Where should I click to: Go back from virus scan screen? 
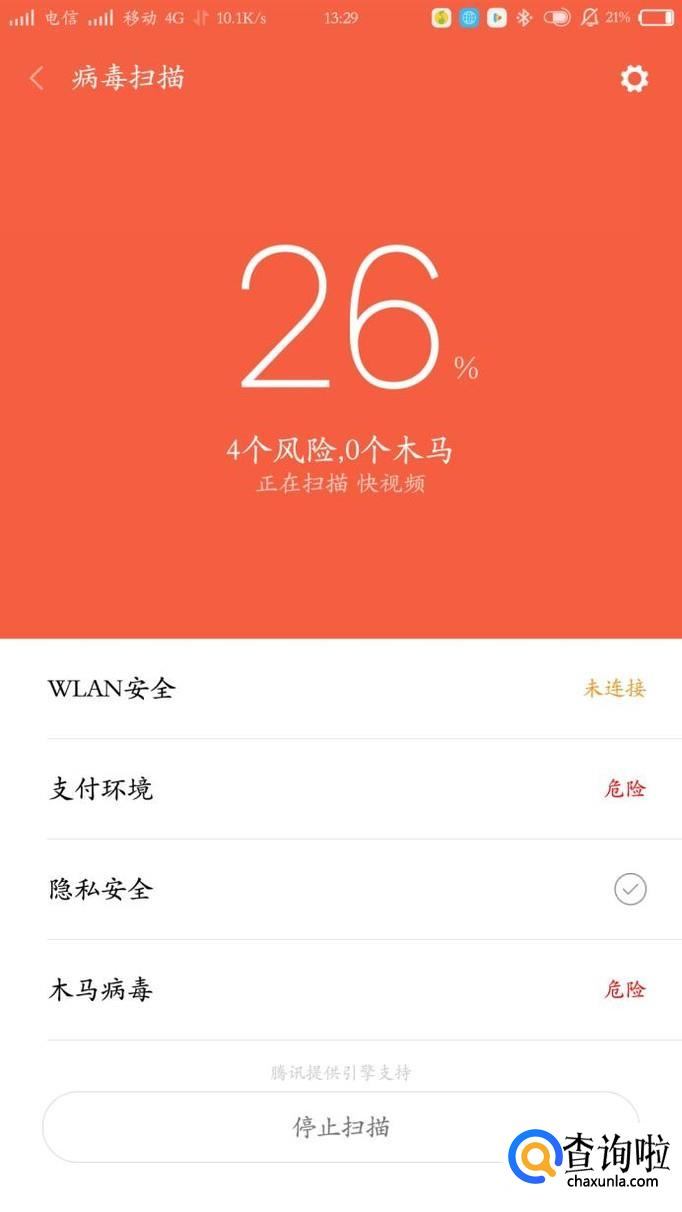(x=37, y=78)
